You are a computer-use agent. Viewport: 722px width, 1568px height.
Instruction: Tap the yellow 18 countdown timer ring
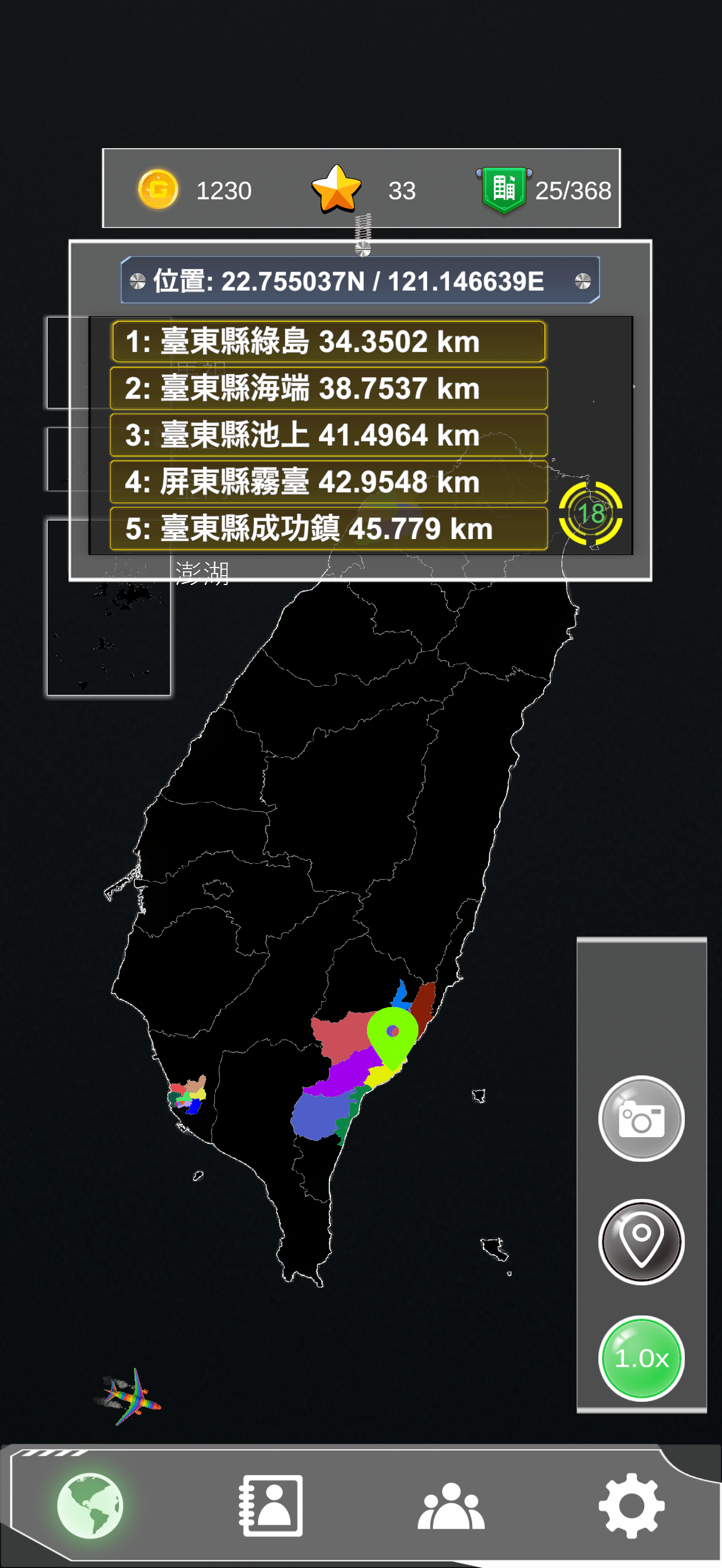593,513
